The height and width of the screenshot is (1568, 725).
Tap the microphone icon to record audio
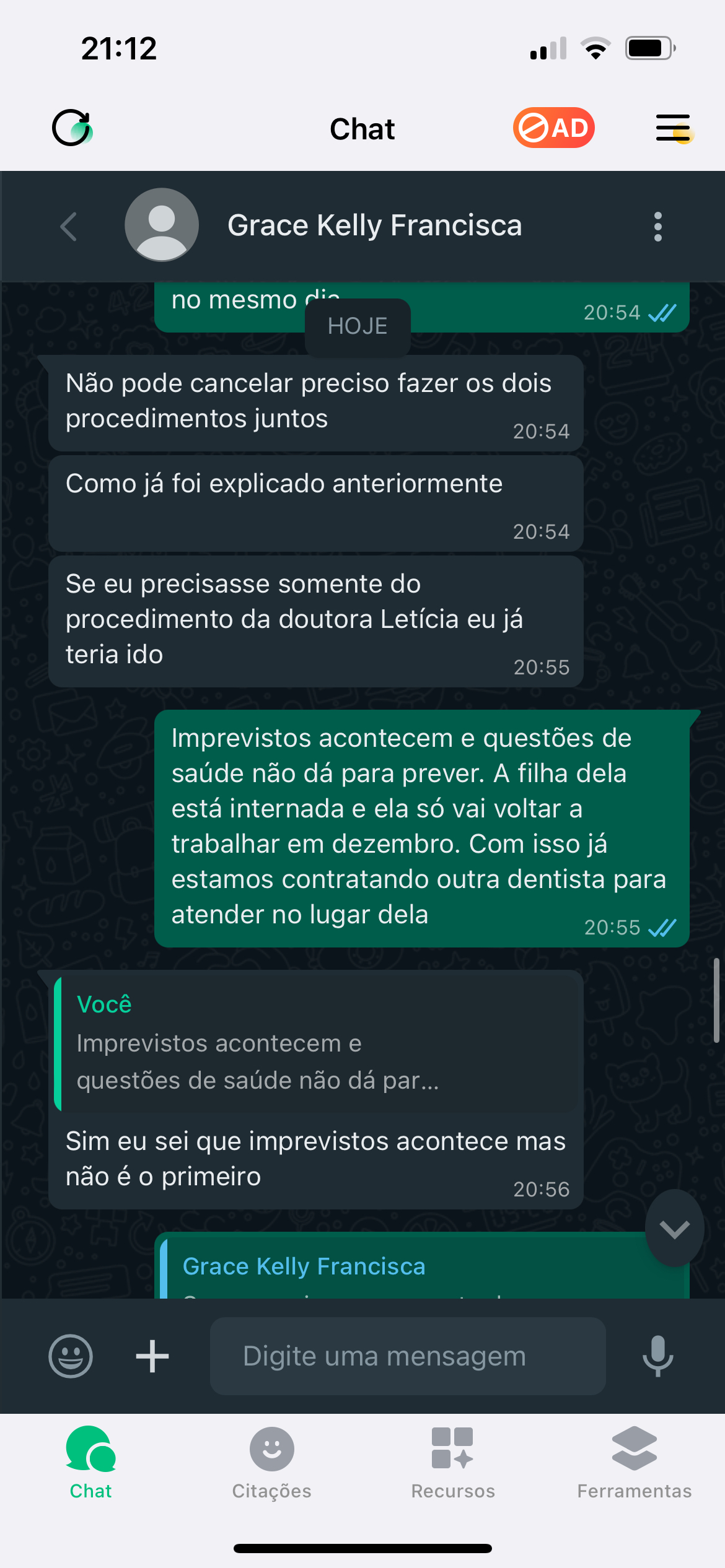point(657,1356)
